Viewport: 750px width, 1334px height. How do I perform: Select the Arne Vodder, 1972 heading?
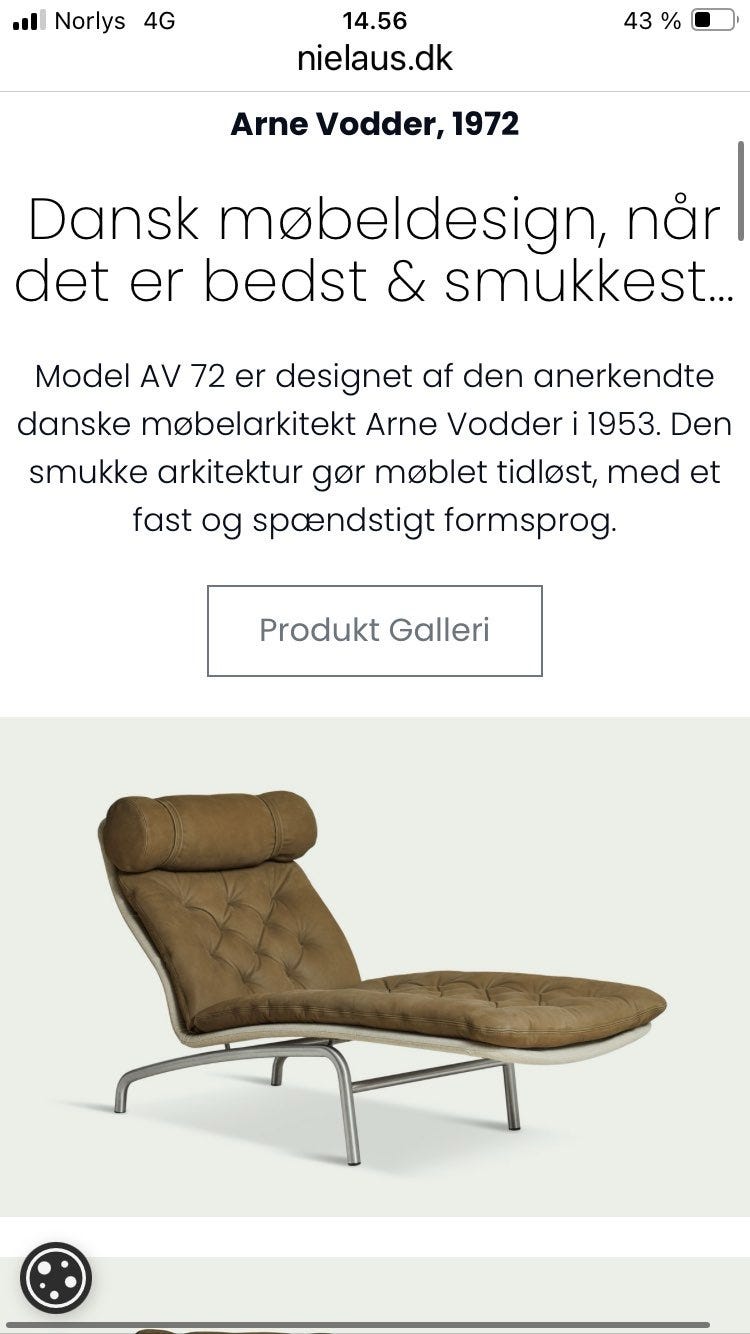[374, 124]
